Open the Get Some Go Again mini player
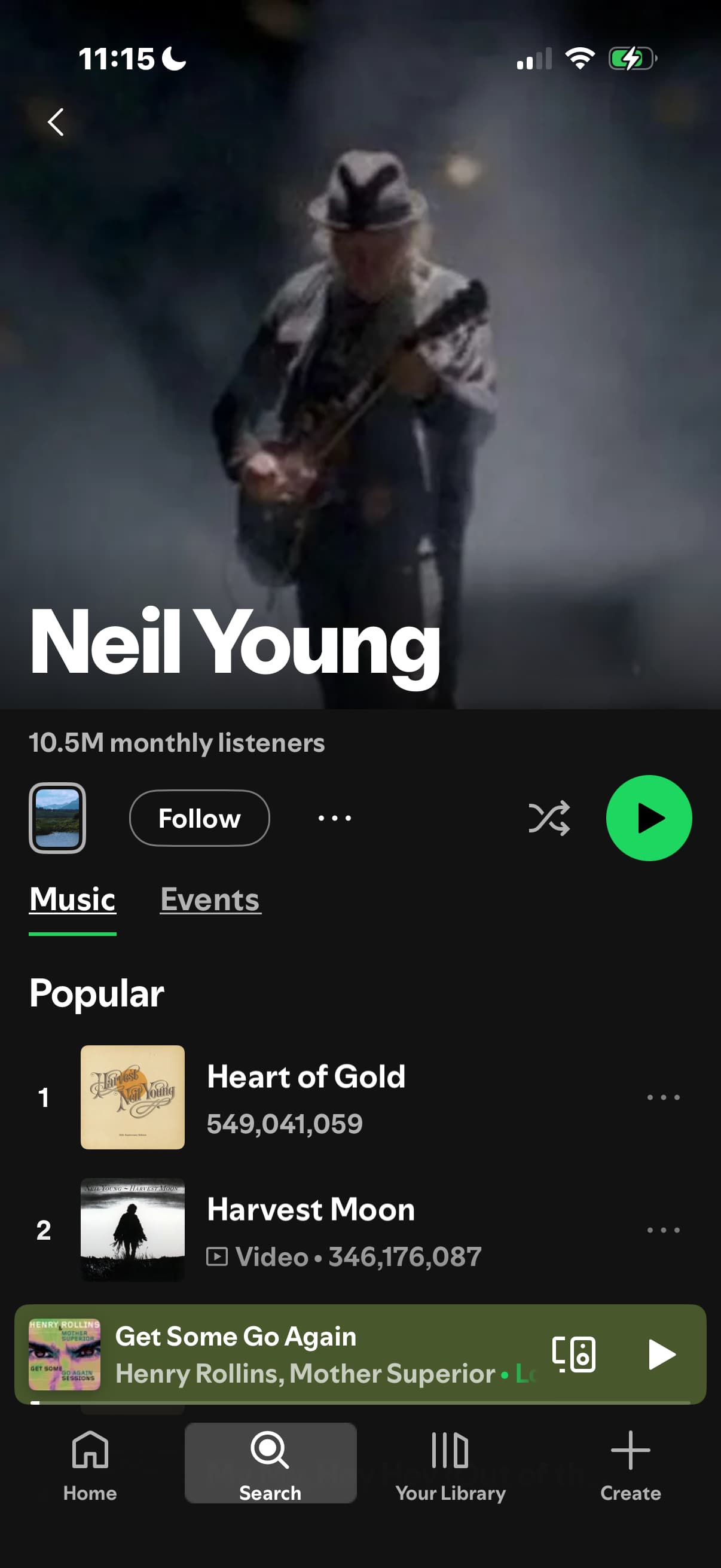This screenshot has height=1568, width=721. click(x=304, y=1353)
